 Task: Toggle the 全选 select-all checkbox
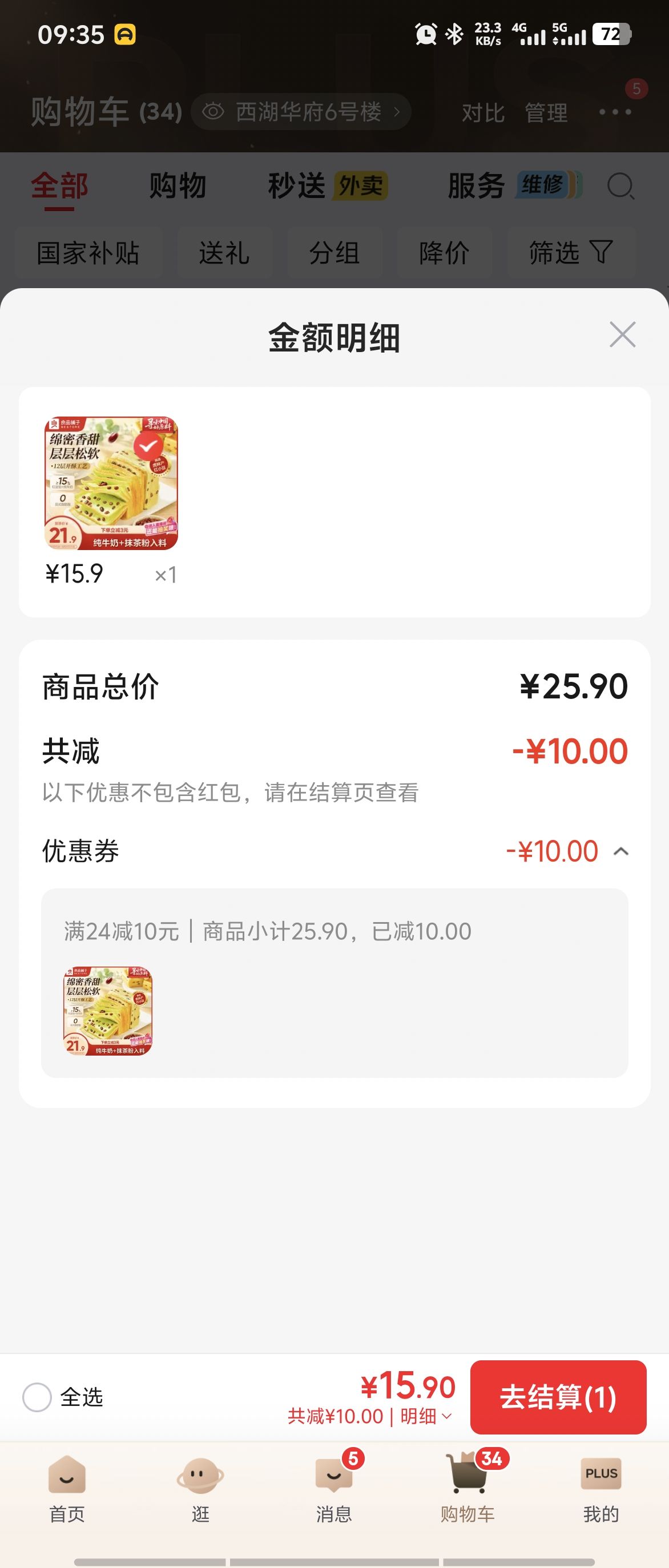coord(37,1397)
